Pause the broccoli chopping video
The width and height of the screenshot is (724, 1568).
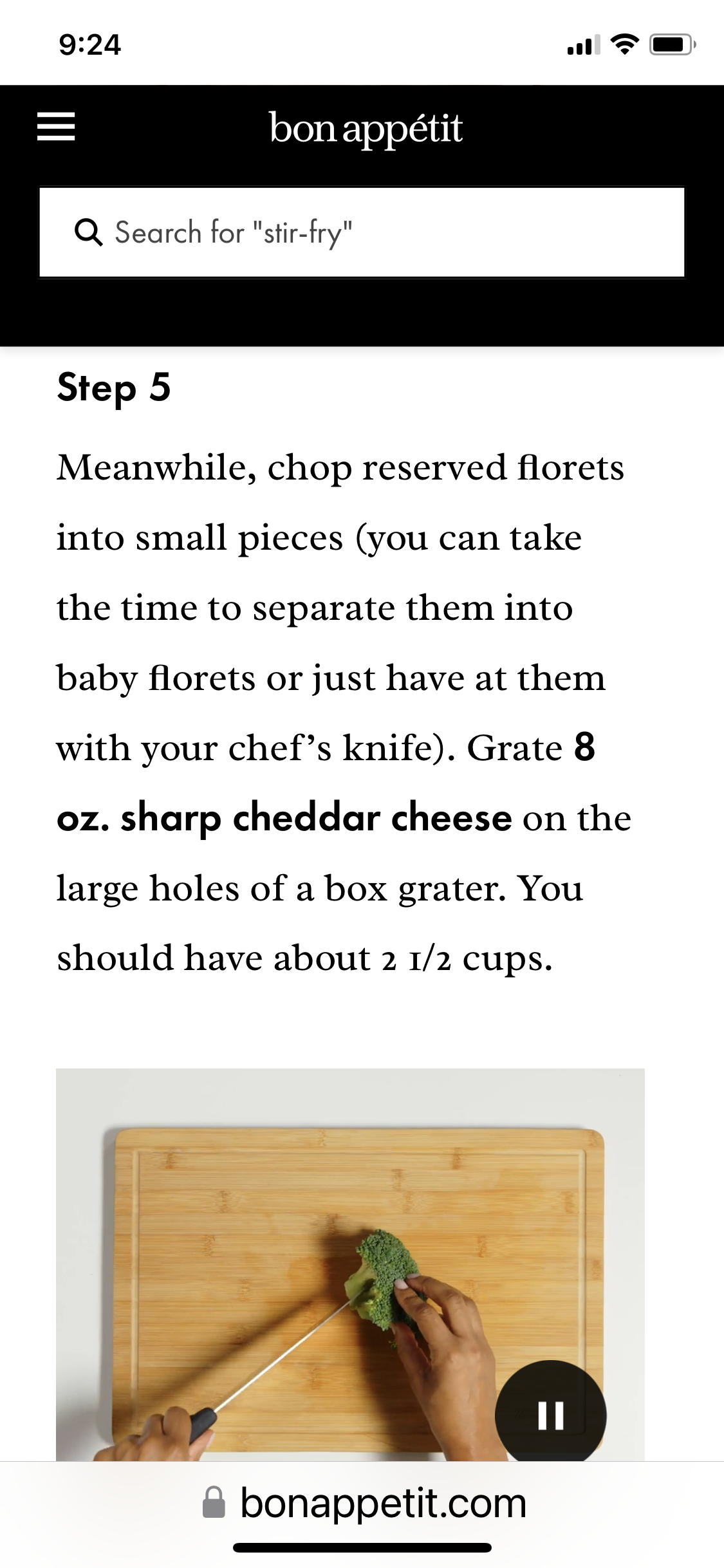point(550,1415)
